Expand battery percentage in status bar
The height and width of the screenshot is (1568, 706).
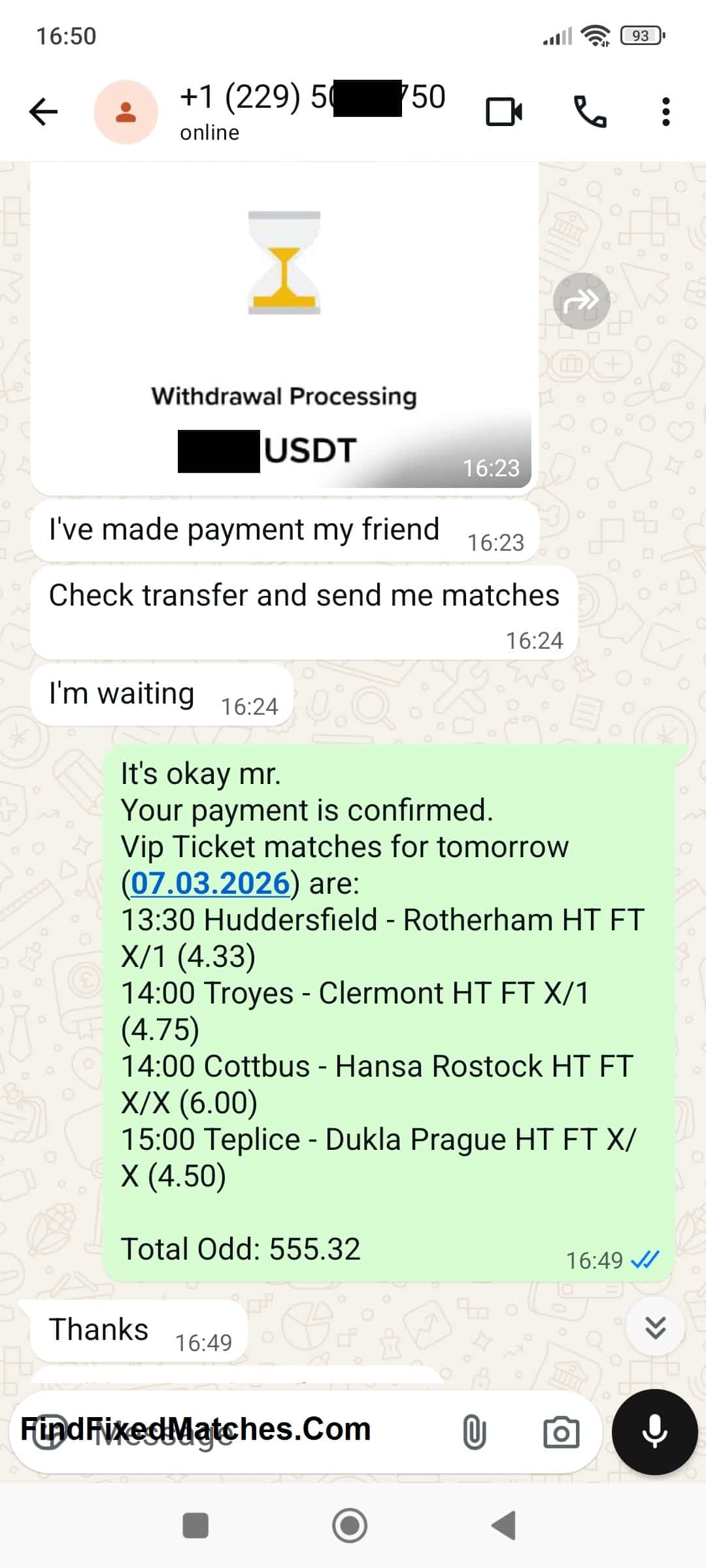[639, 37]
